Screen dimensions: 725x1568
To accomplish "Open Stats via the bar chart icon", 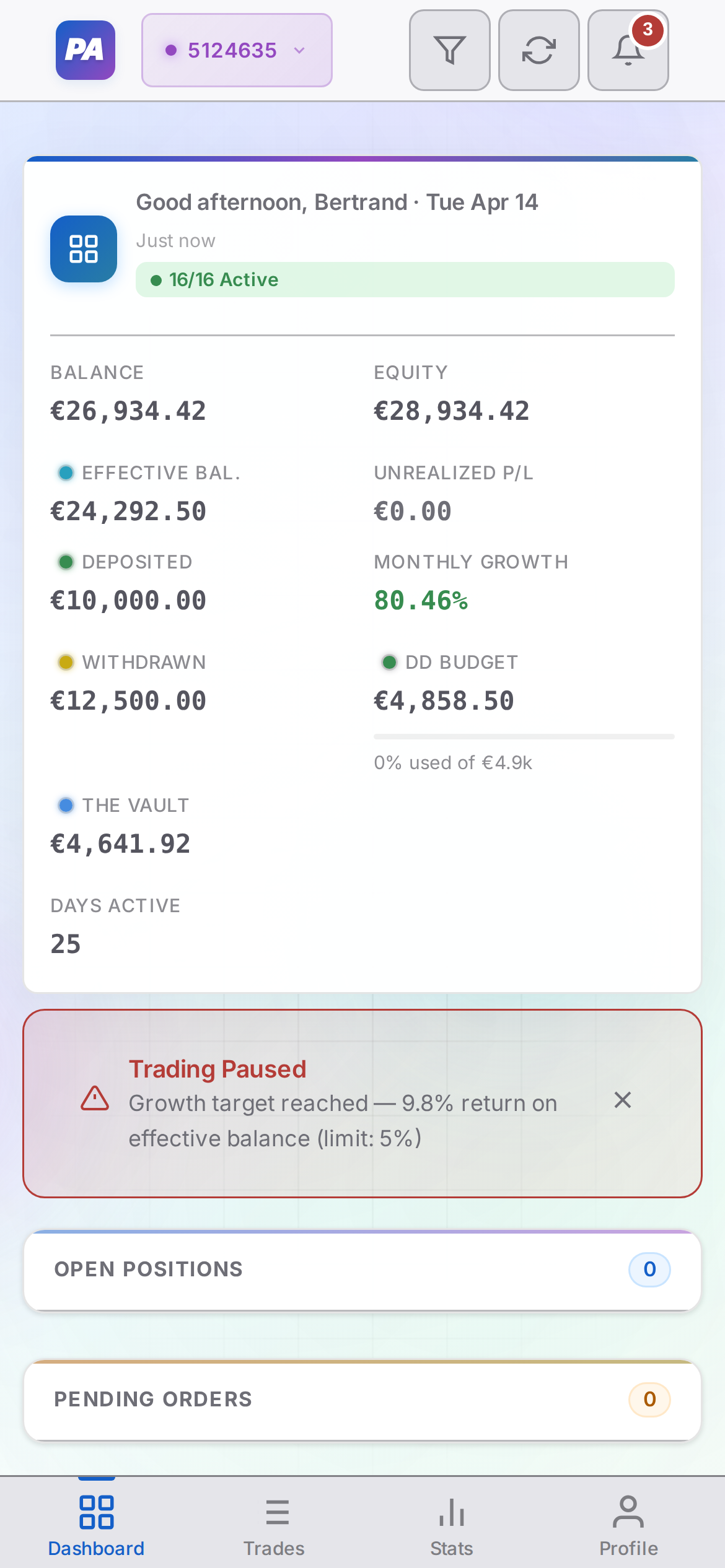I will [451, 1511].
